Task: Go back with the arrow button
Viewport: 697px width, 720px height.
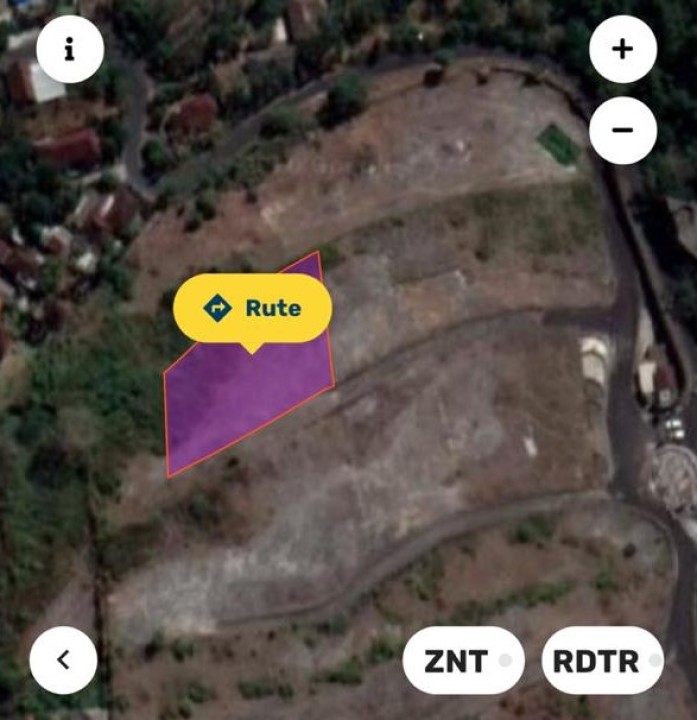Action: pos(63,659)
